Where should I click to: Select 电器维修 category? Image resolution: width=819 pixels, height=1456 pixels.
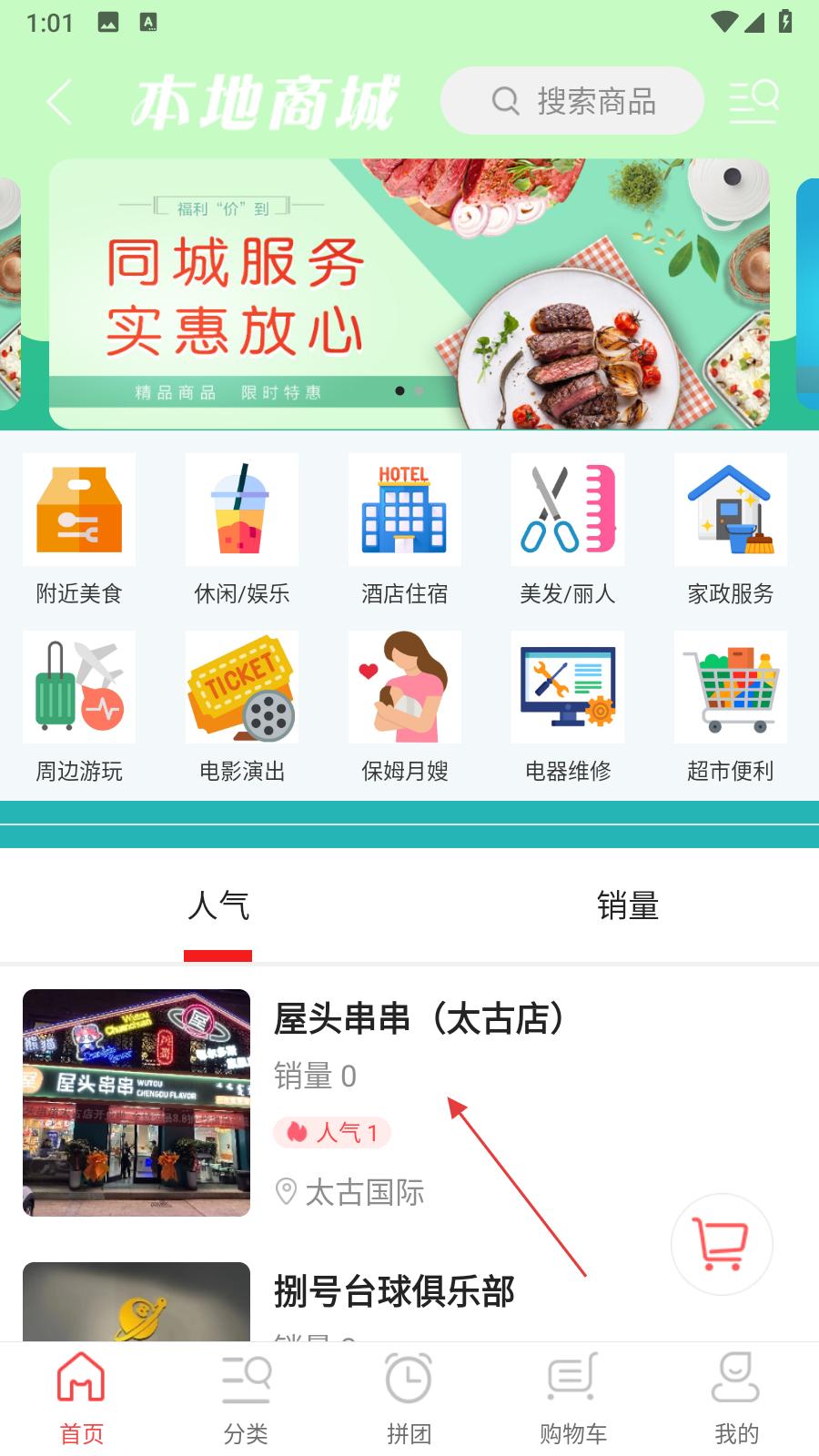coord(568,706)
